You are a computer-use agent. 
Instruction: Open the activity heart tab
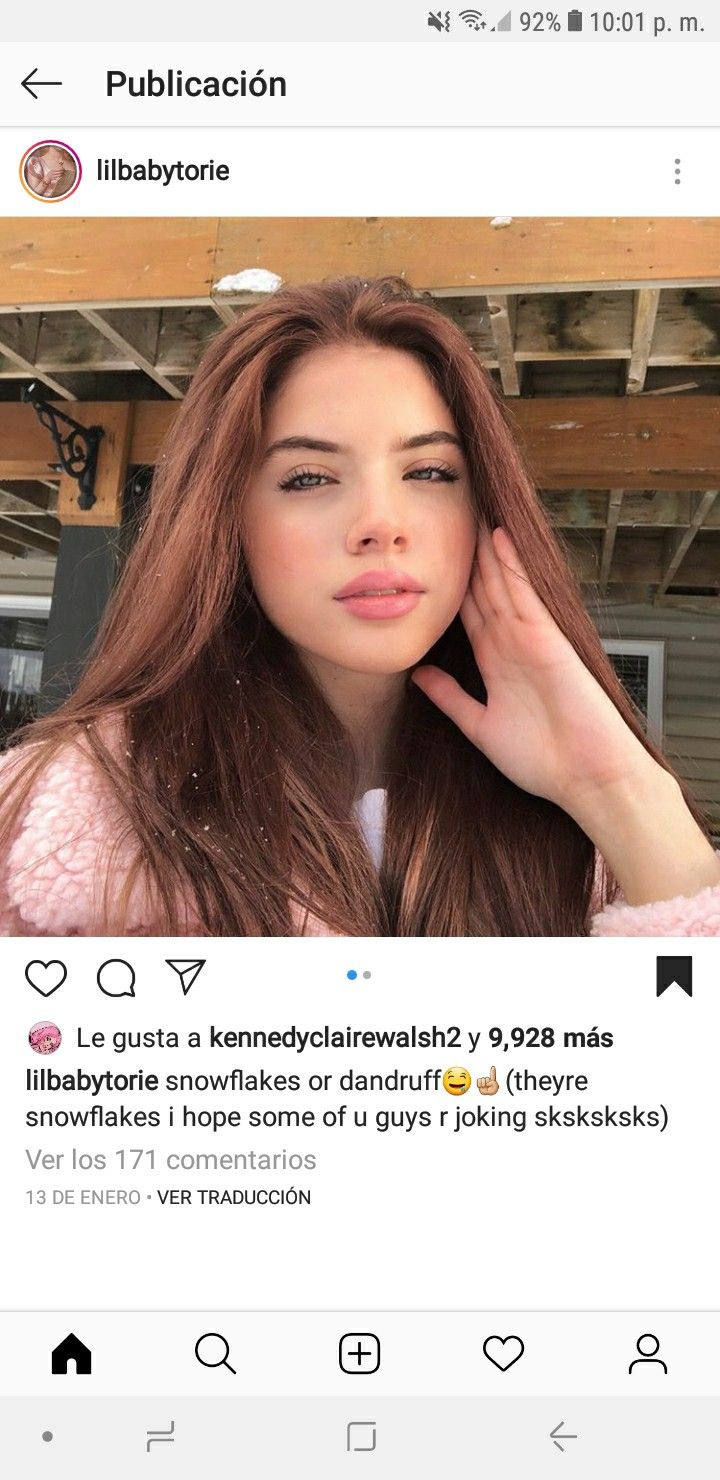click(503, 1354)
